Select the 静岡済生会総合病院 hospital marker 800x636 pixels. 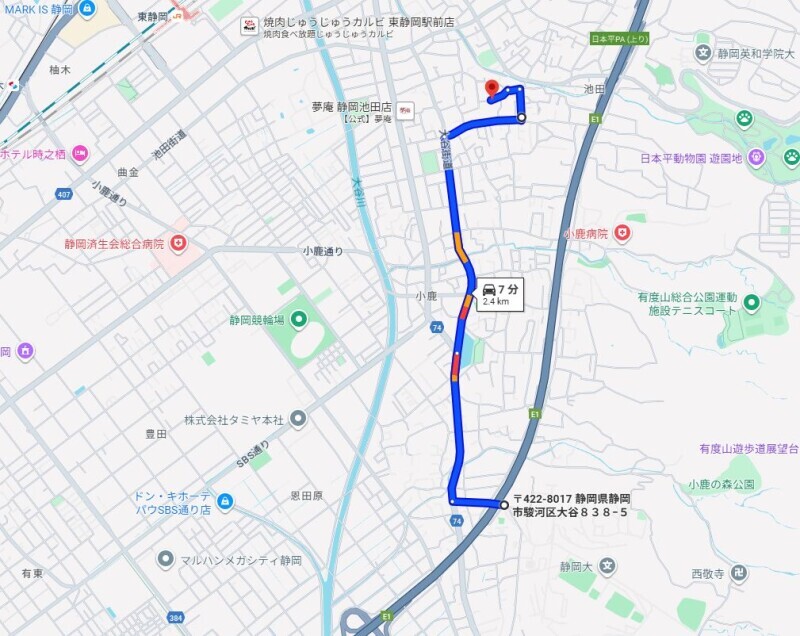tap(178, 243)
